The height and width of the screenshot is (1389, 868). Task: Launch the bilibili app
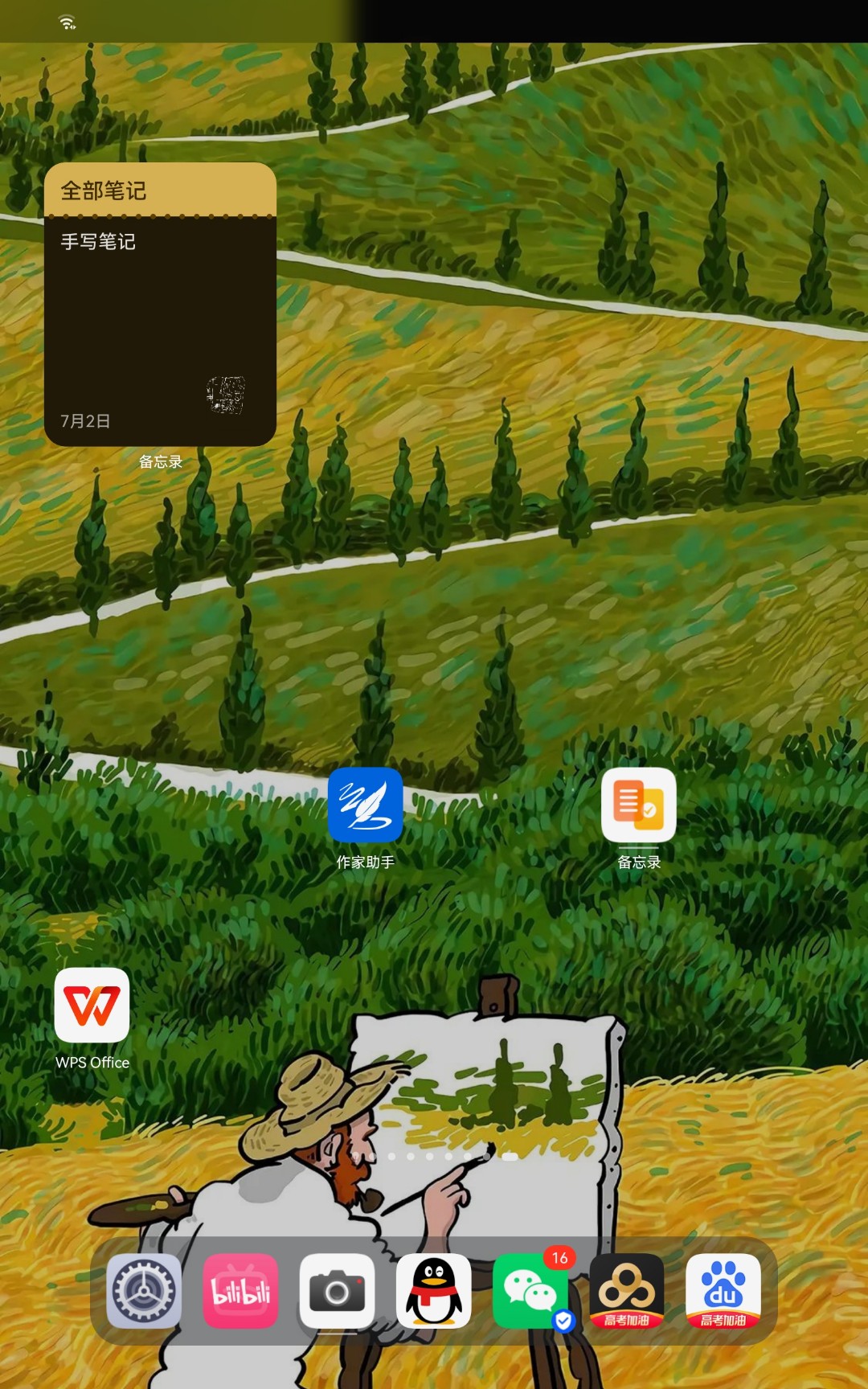click(x=240, y=1291)
